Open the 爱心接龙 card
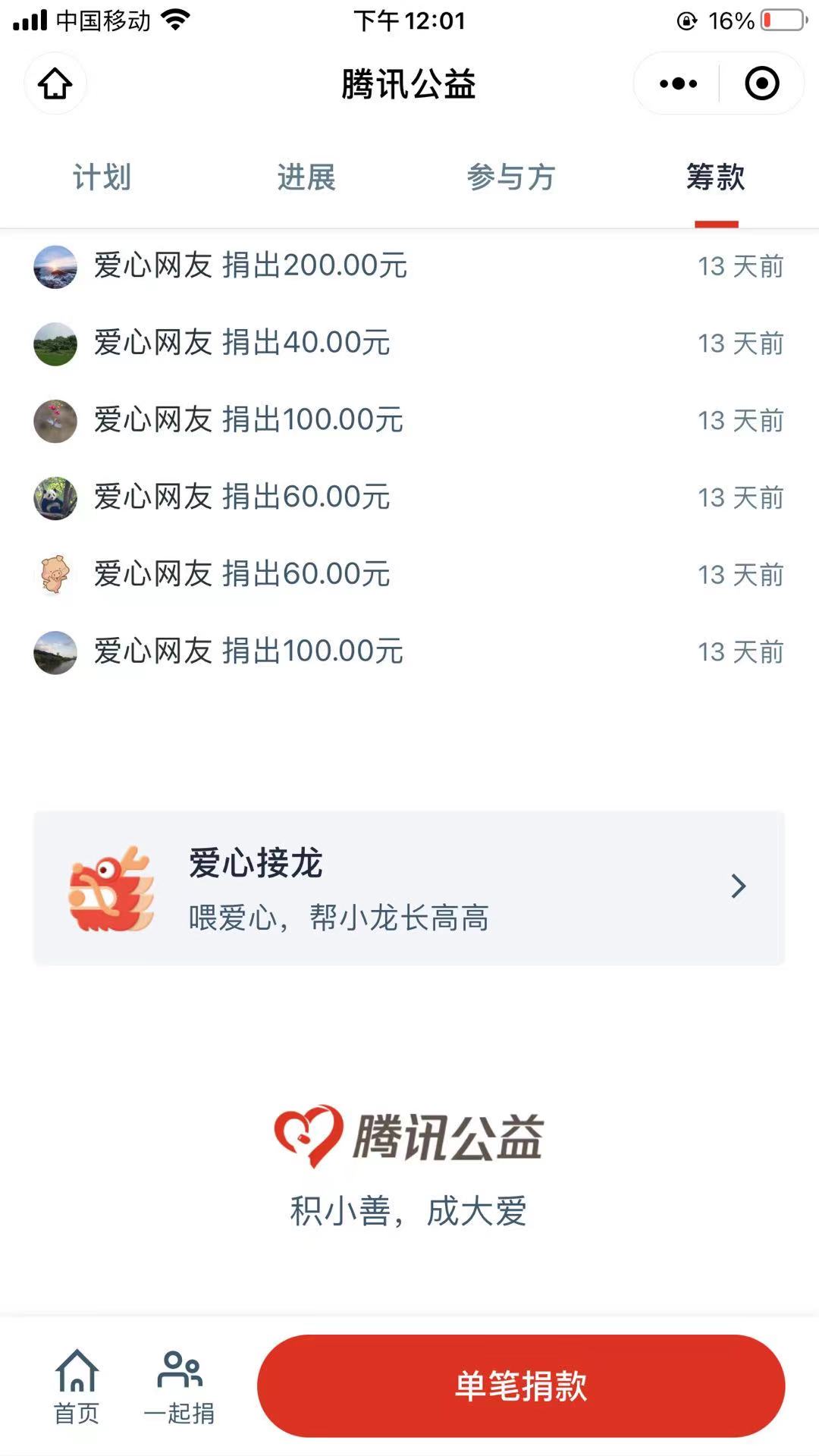 click(409, 887)
